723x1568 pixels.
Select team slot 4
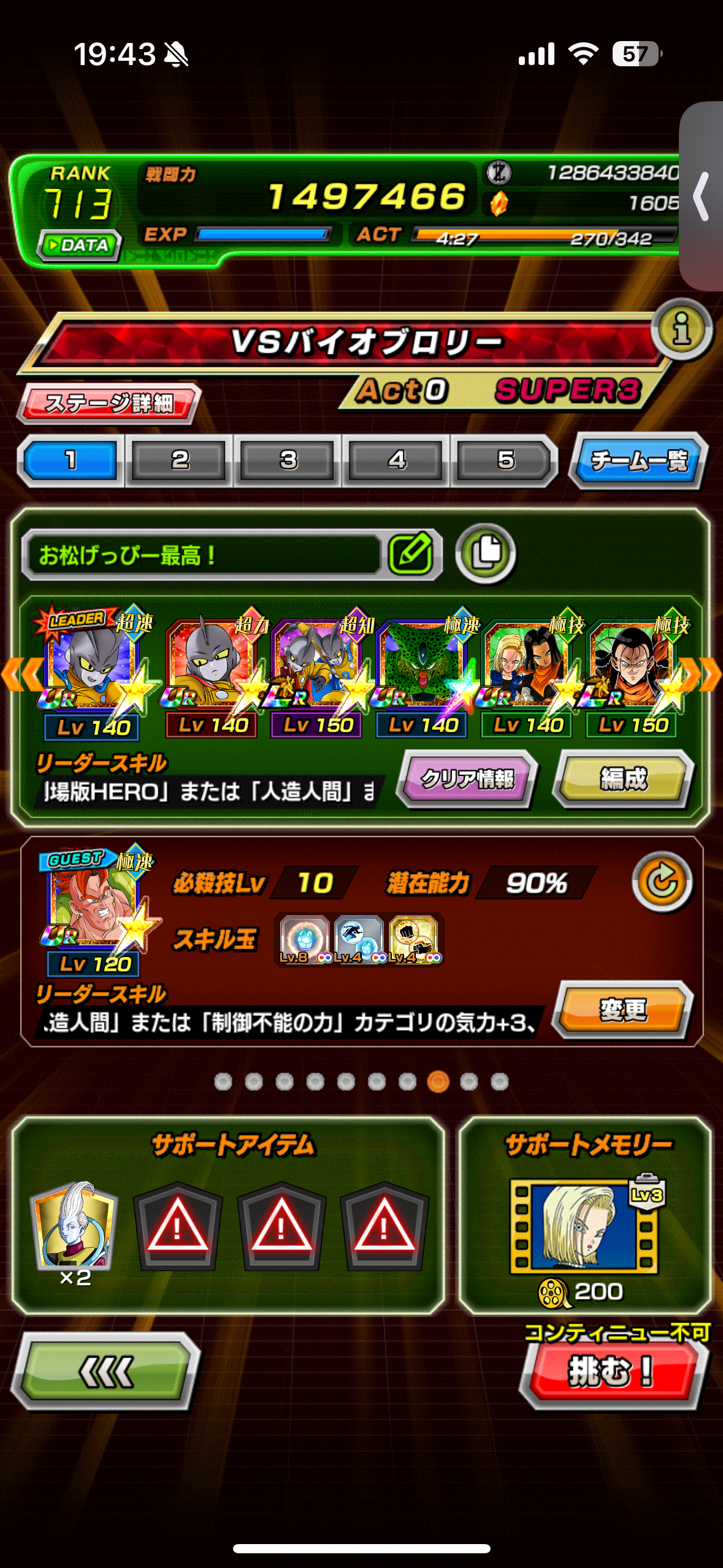point(396,460)
